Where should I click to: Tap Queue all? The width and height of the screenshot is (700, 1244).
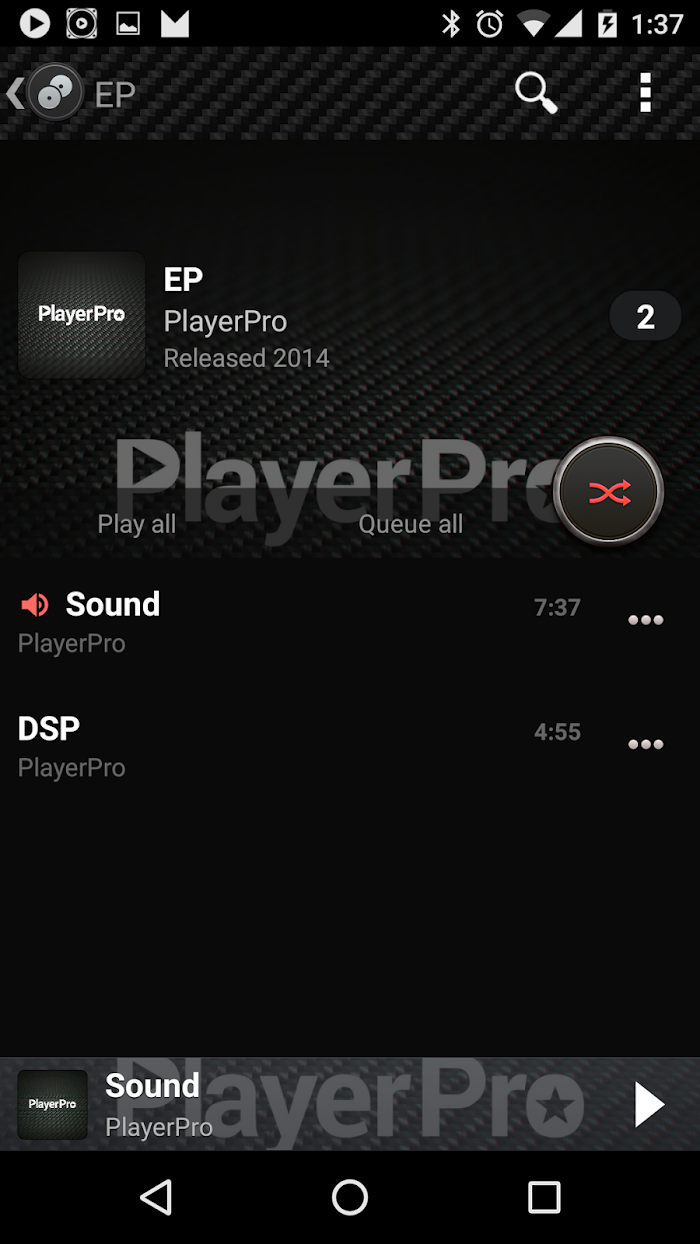click(x=411, y=524)
